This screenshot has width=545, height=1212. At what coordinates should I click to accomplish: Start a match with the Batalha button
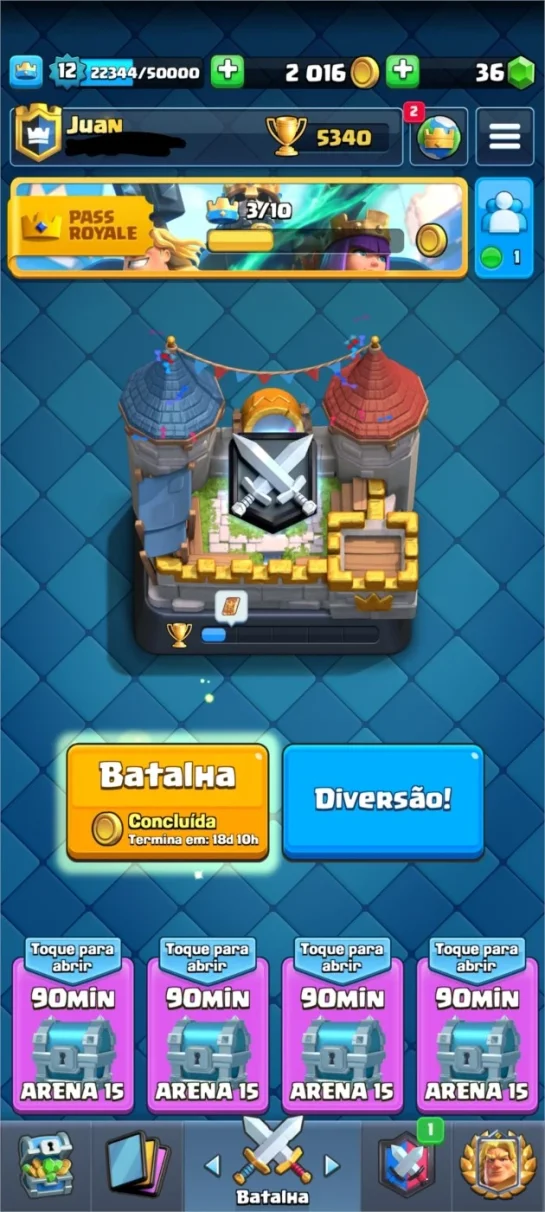pyautogui.click(x=168, y=801)
